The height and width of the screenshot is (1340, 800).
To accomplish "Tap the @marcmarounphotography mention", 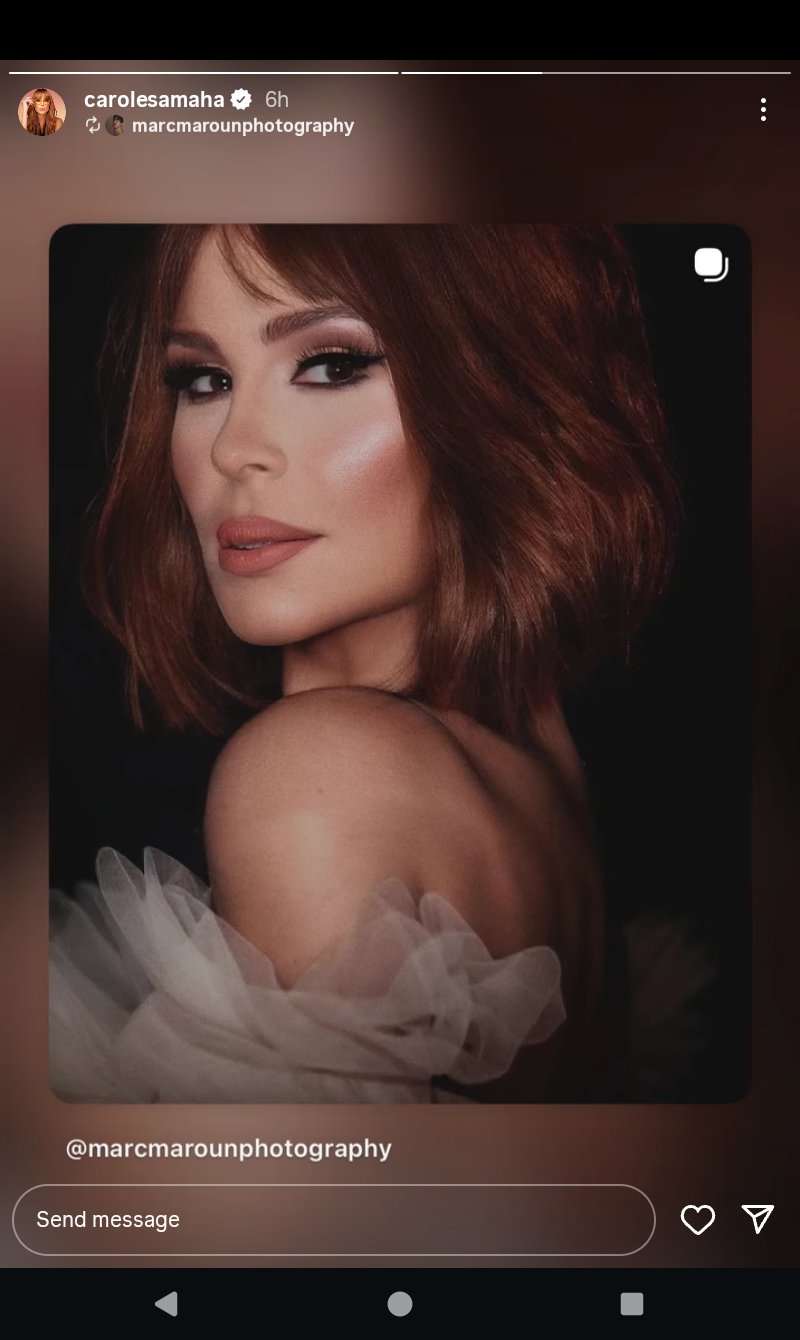I will coord(229,1148).
